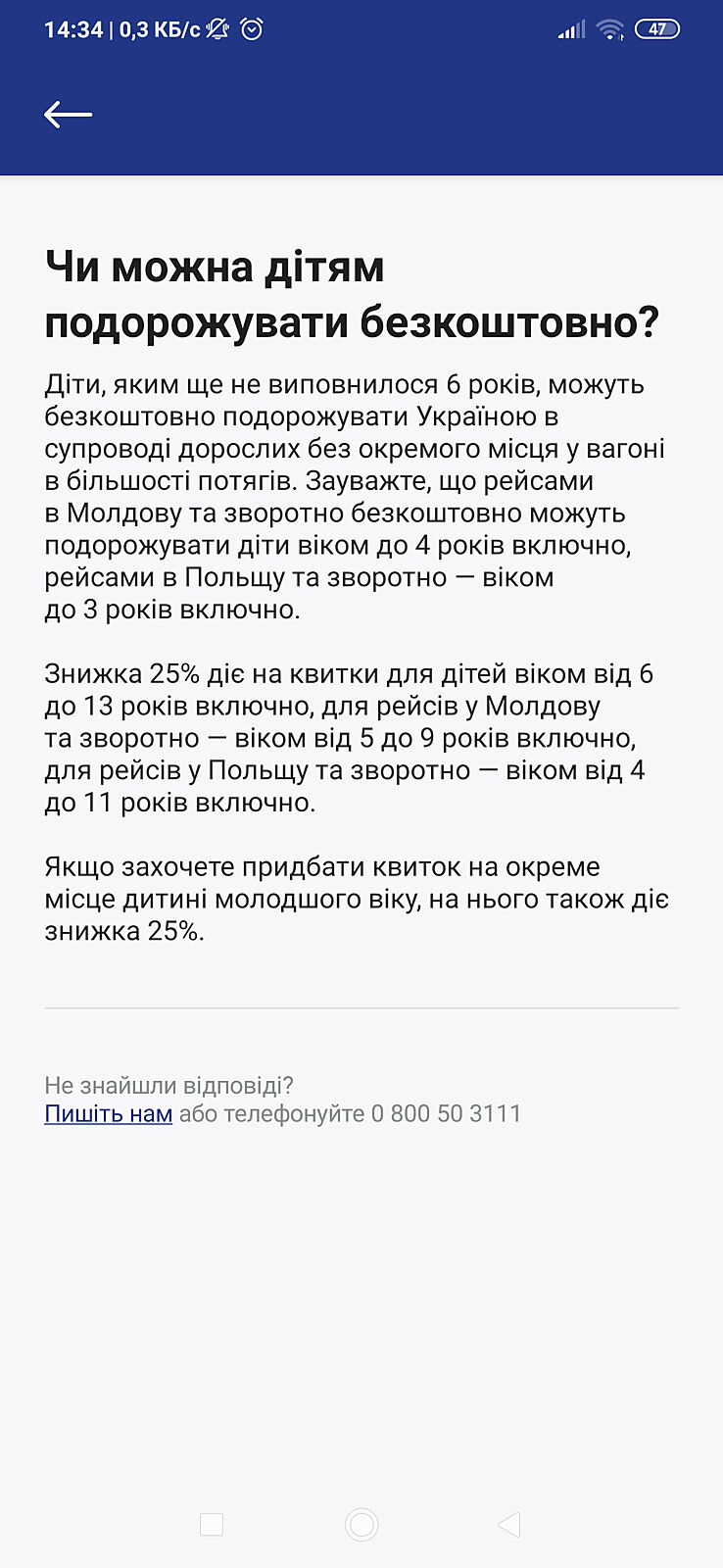Tap the system home button

(361, 1524)
